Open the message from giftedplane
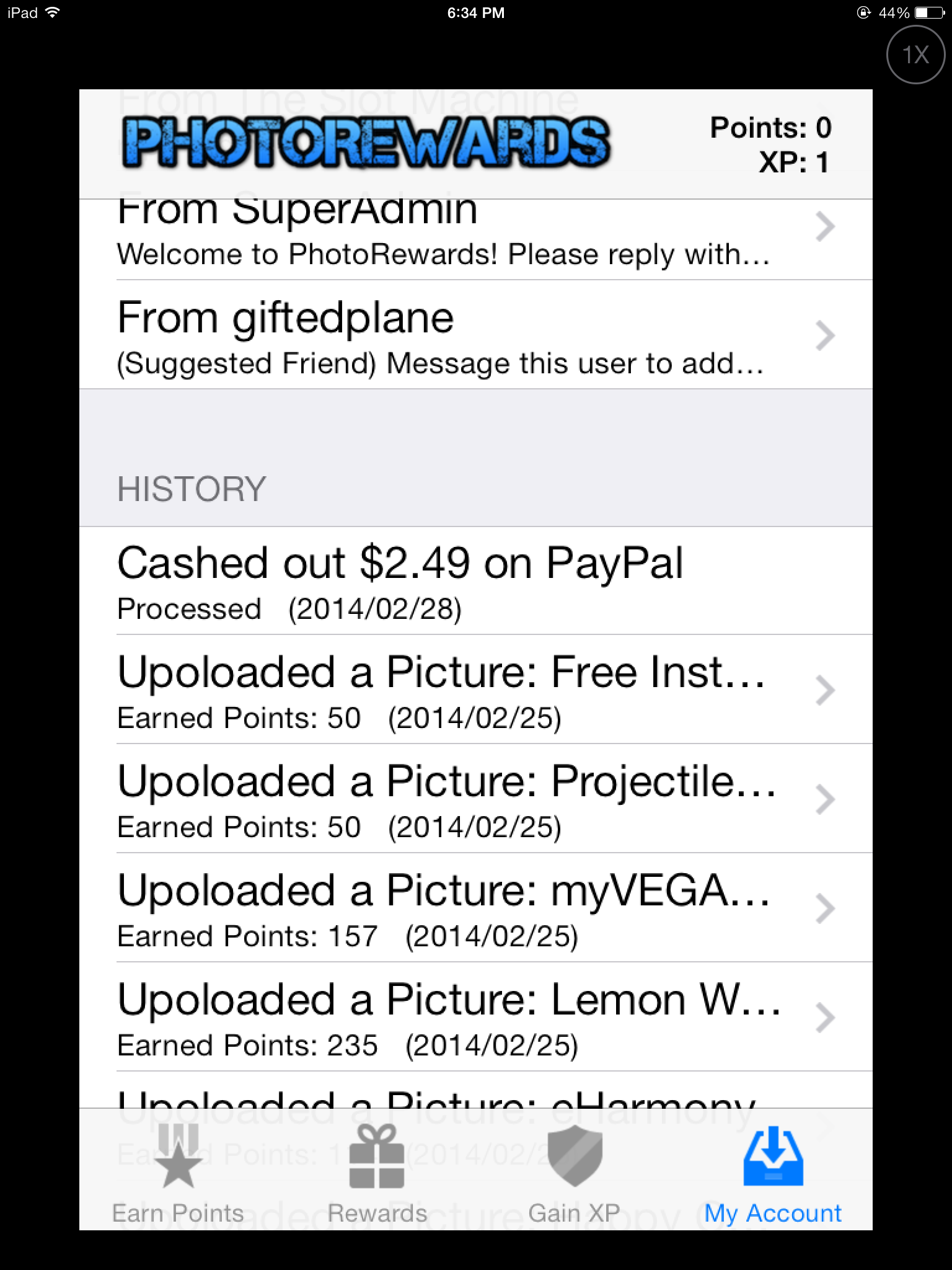The width and height of the screenshot is (952, 1270). pyautogui.click(x=475, y=335)
